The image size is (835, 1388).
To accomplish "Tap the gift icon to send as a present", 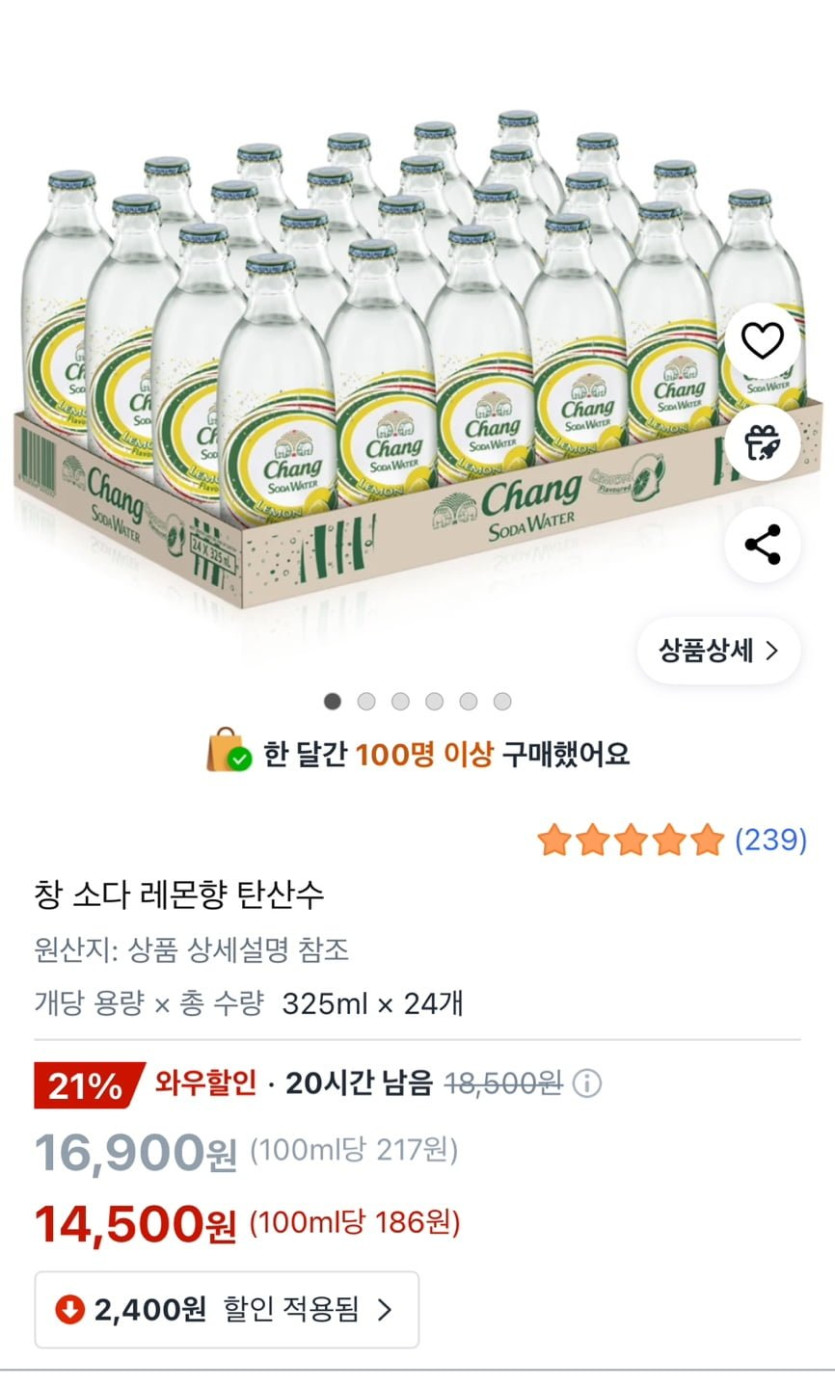I will (x=762, y=443).
